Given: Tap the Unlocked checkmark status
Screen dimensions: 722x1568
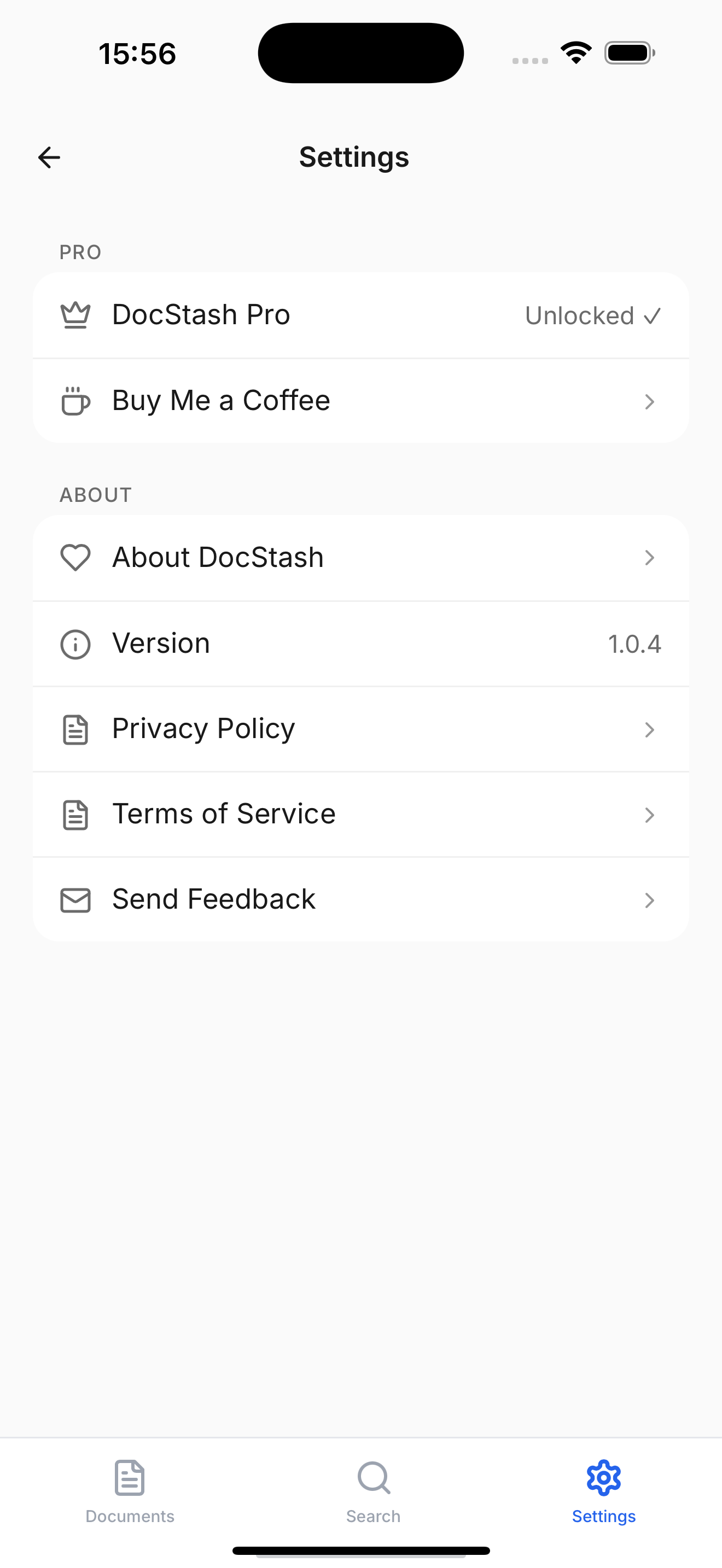Looking at the screenshot, I should click(x=592, y=315).
